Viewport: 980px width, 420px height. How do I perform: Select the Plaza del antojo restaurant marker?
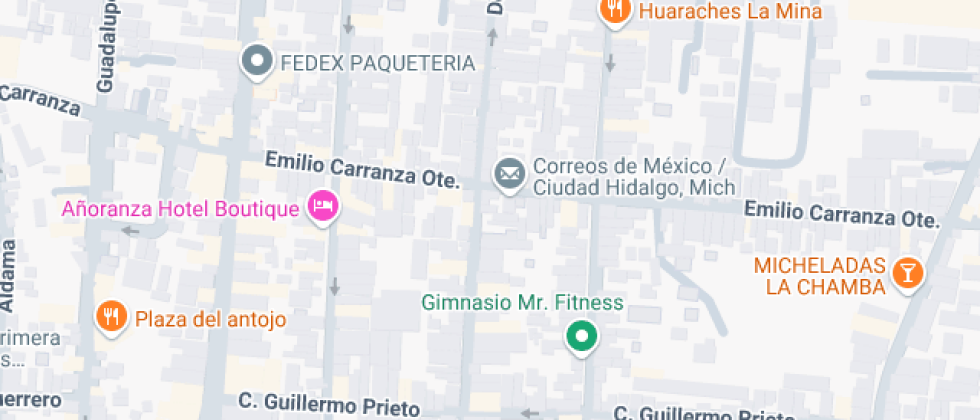[x=110, y=318]
